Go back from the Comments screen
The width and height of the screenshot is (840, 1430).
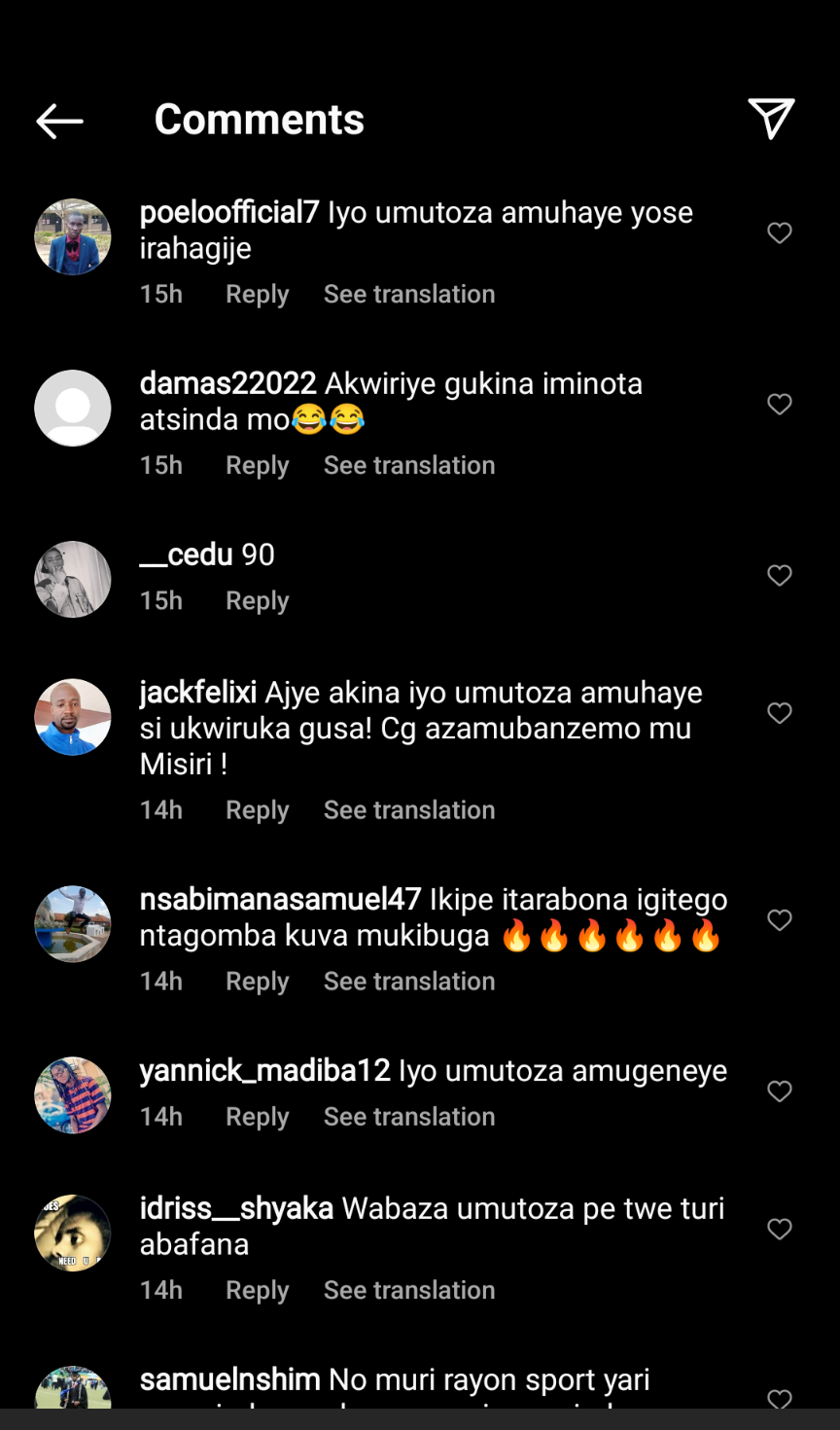tap(59, 121)
